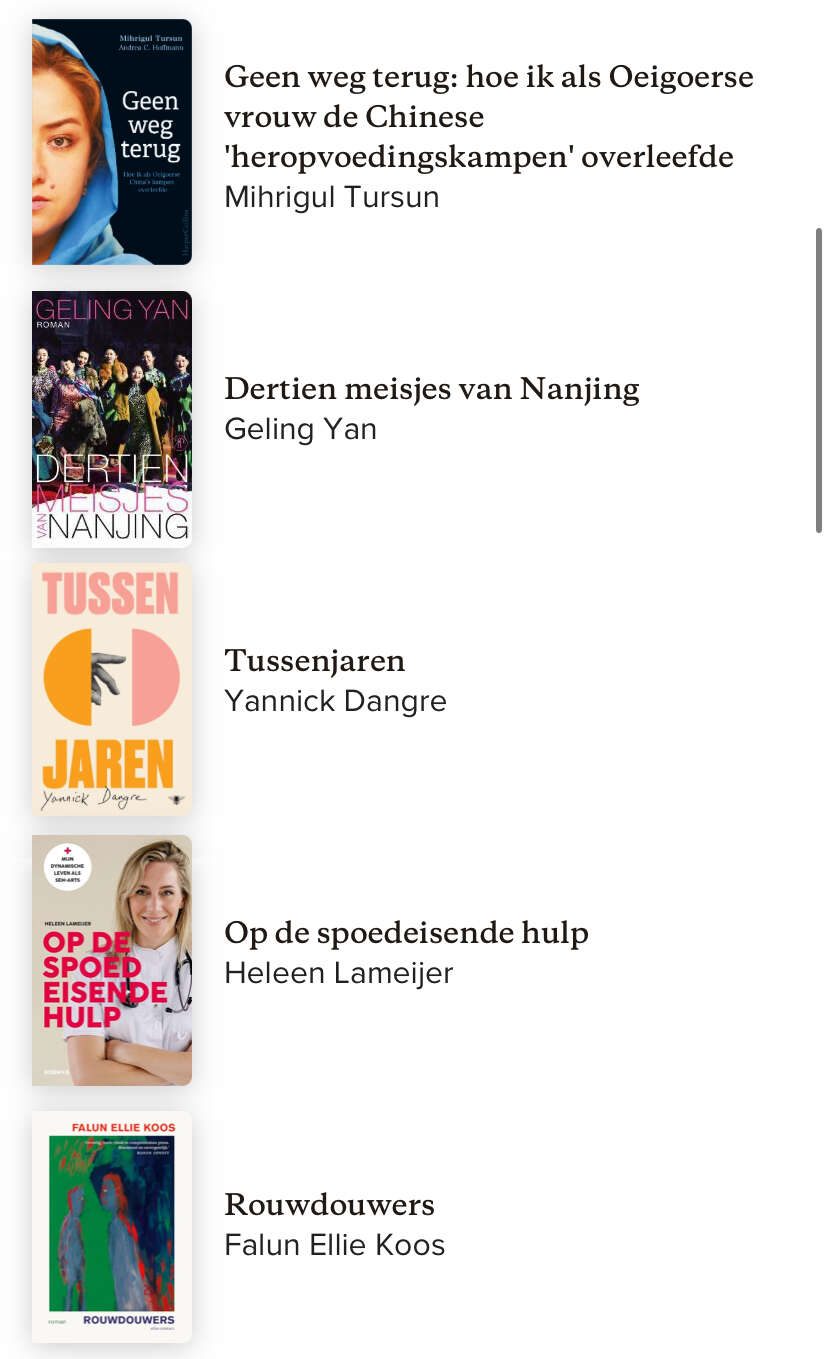Open Rouwdouwers by Falun Ellie Koos

click(330, 1205)
